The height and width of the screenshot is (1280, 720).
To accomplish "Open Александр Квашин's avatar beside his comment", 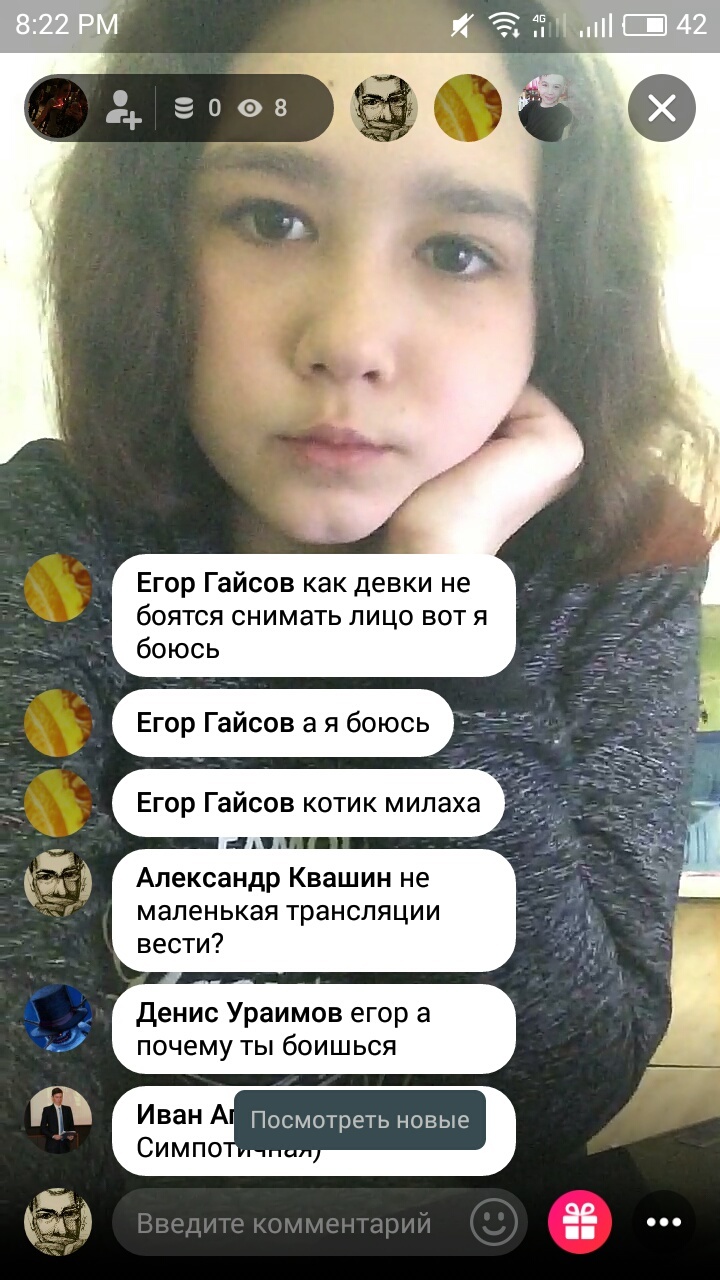I will (58, 883).
